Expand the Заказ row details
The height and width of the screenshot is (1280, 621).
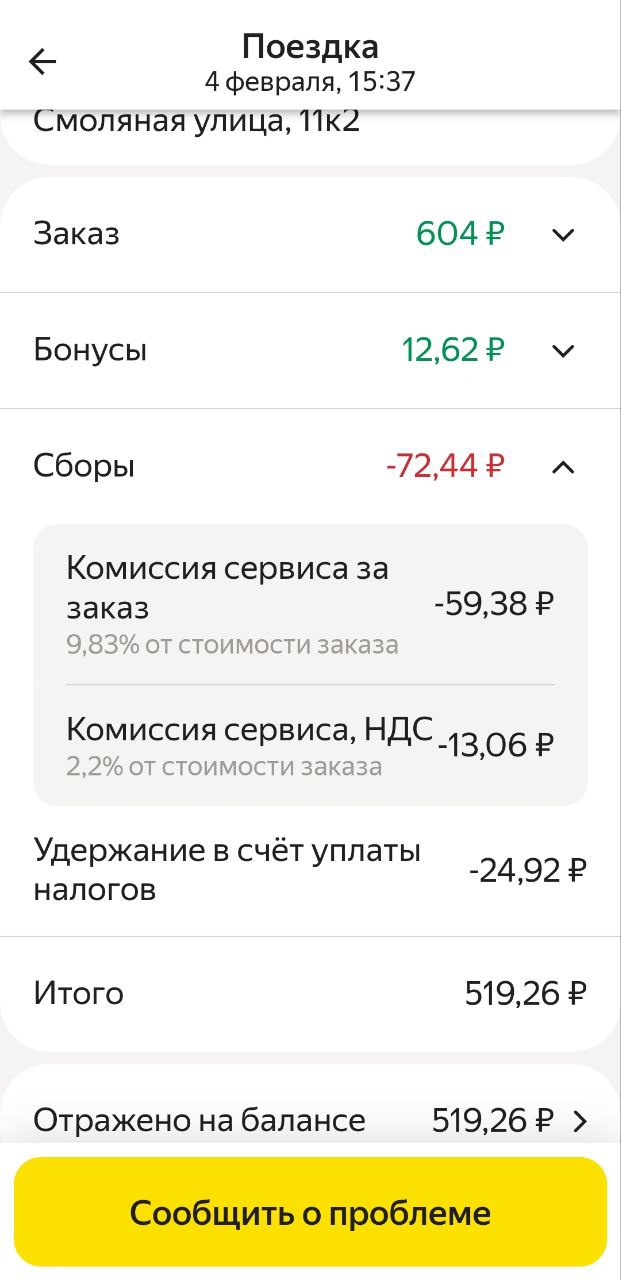[x=563, y=235]
